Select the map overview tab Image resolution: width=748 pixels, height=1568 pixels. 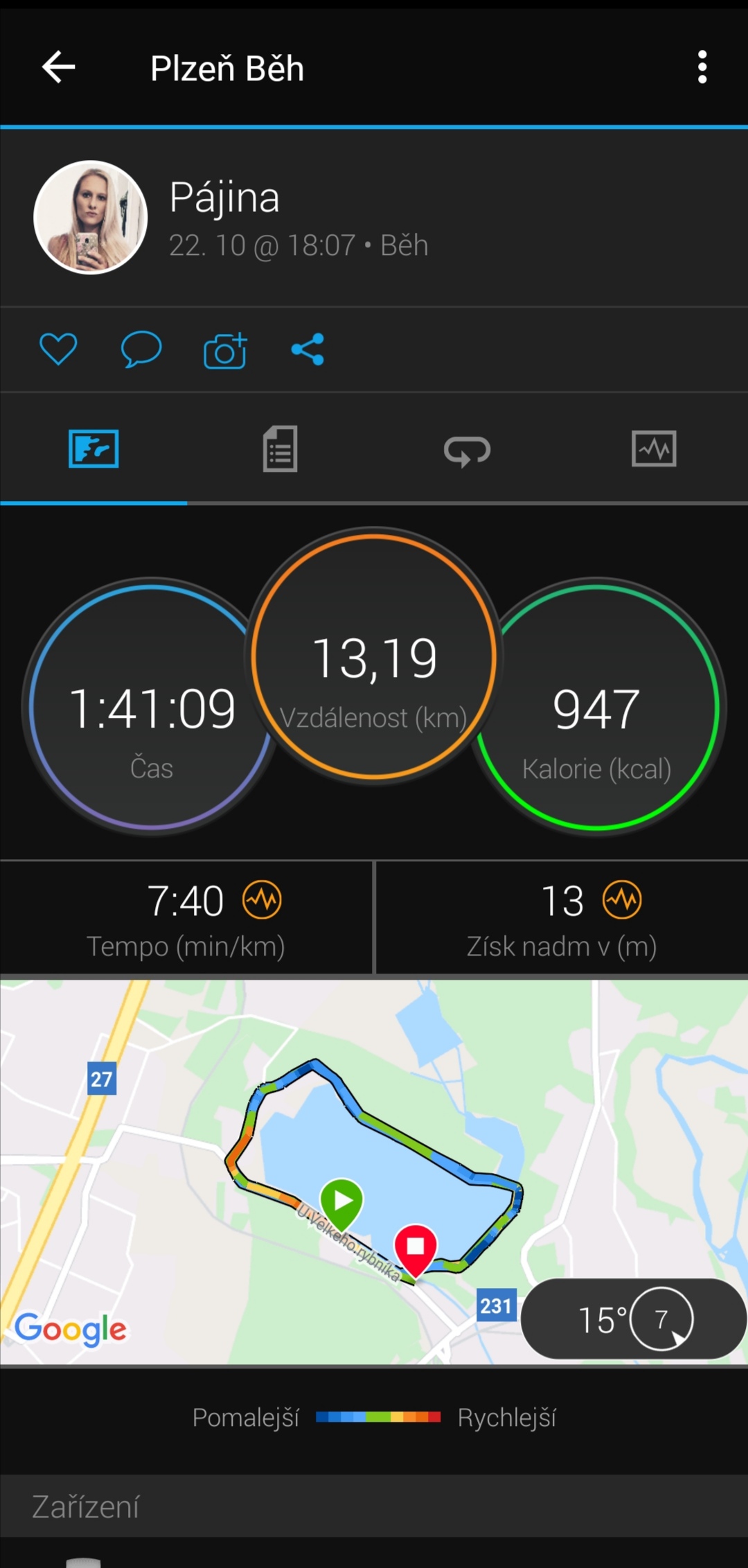click(x=93, y=448)
